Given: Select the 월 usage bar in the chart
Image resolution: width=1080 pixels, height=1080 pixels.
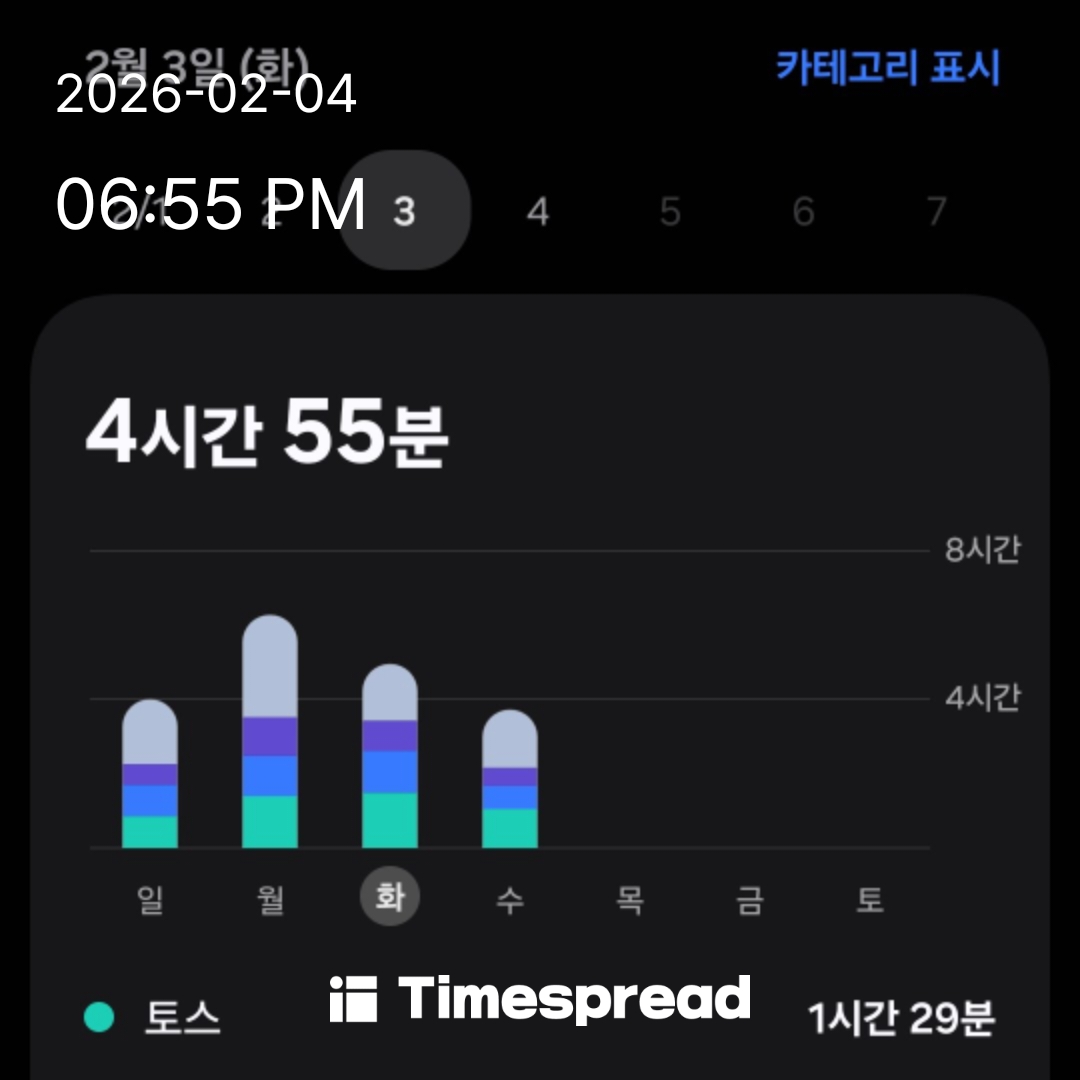Looking at the screenshot, I should pos(270,732).
